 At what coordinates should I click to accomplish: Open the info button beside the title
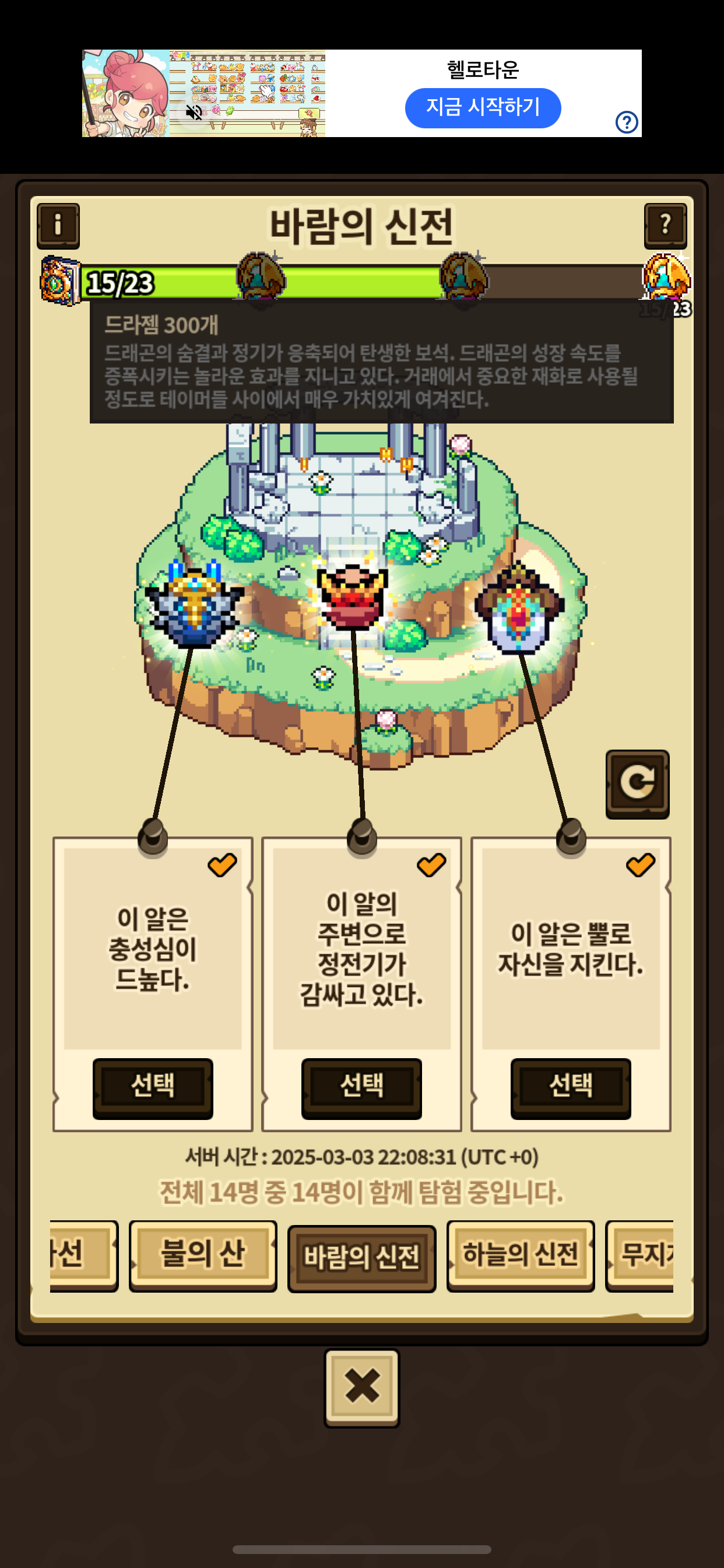(58, 225)
